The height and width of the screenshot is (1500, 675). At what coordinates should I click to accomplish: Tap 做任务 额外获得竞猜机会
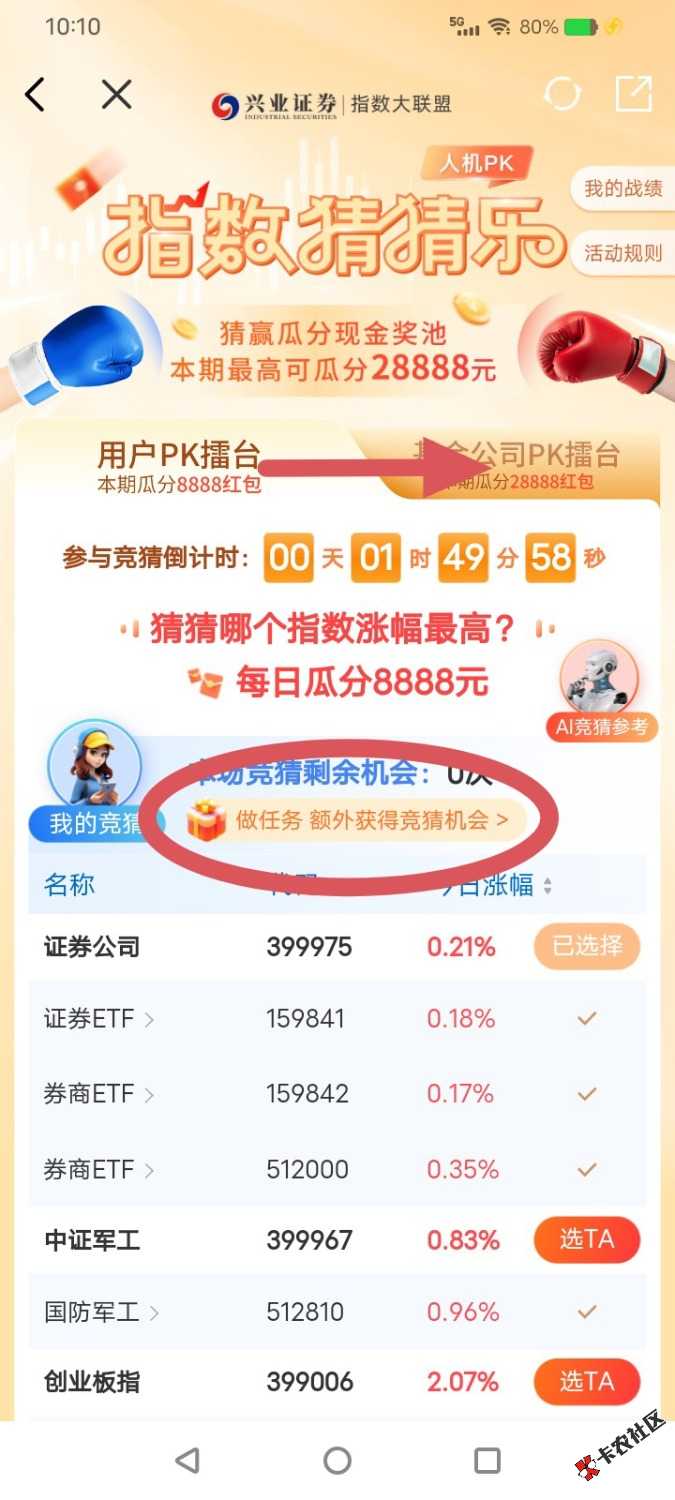coord(360,821)
